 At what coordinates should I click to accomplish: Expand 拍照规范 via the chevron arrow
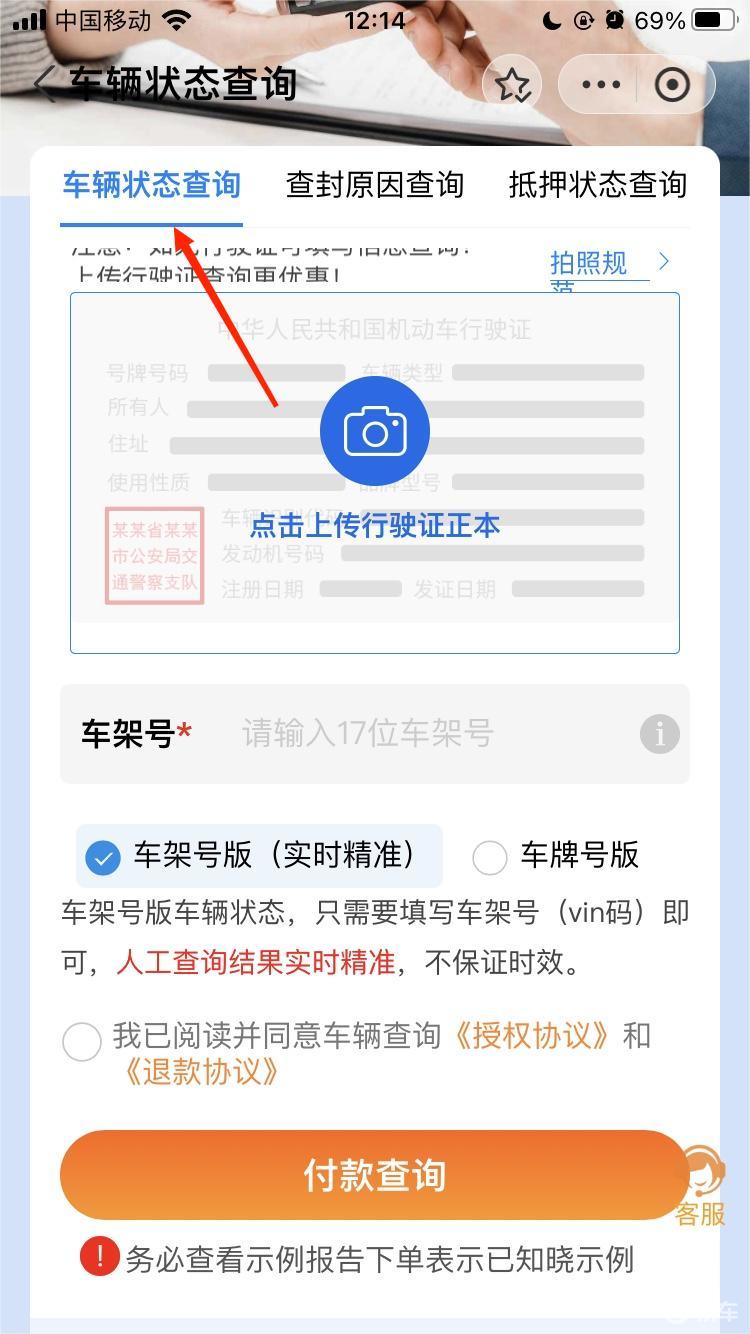(x=663, y=261)
